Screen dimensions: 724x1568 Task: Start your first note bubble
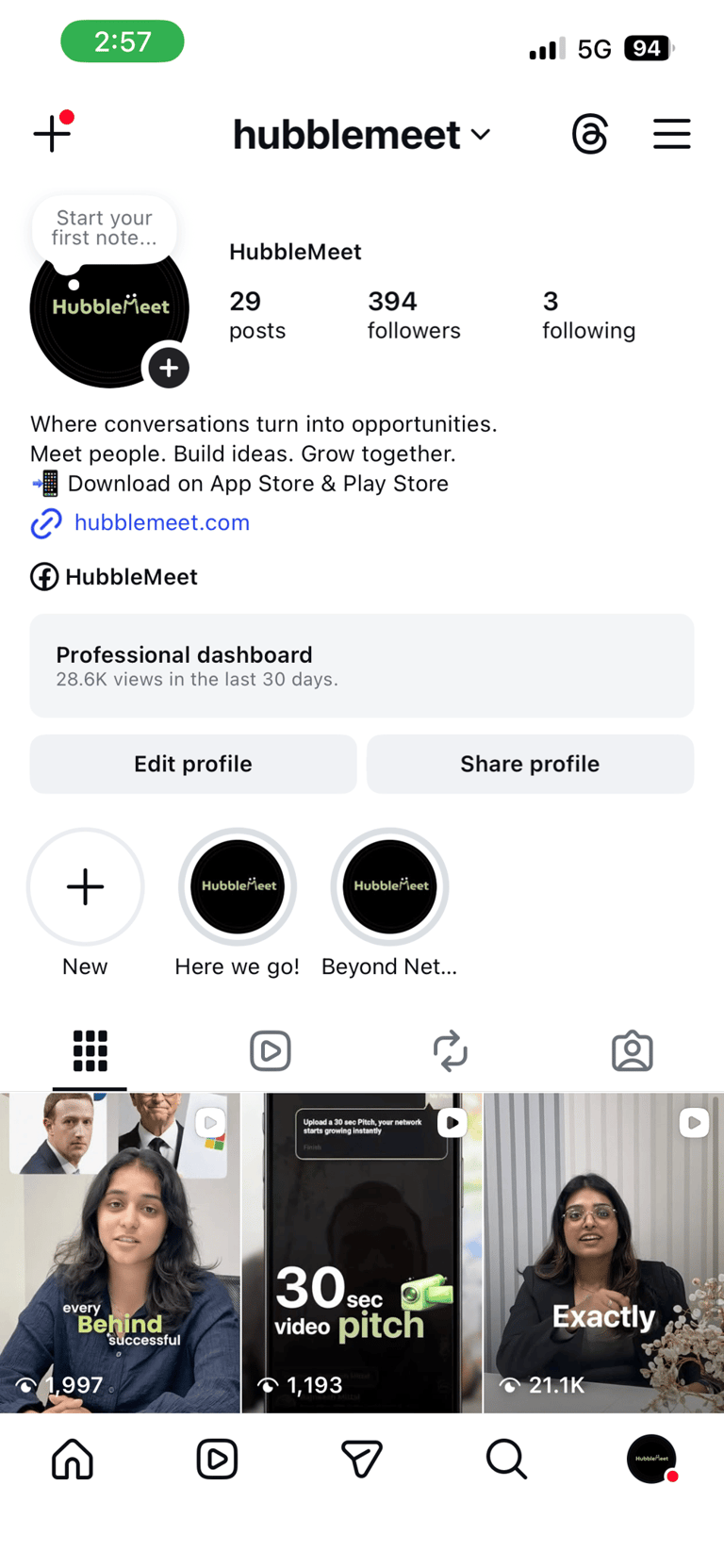104,229
